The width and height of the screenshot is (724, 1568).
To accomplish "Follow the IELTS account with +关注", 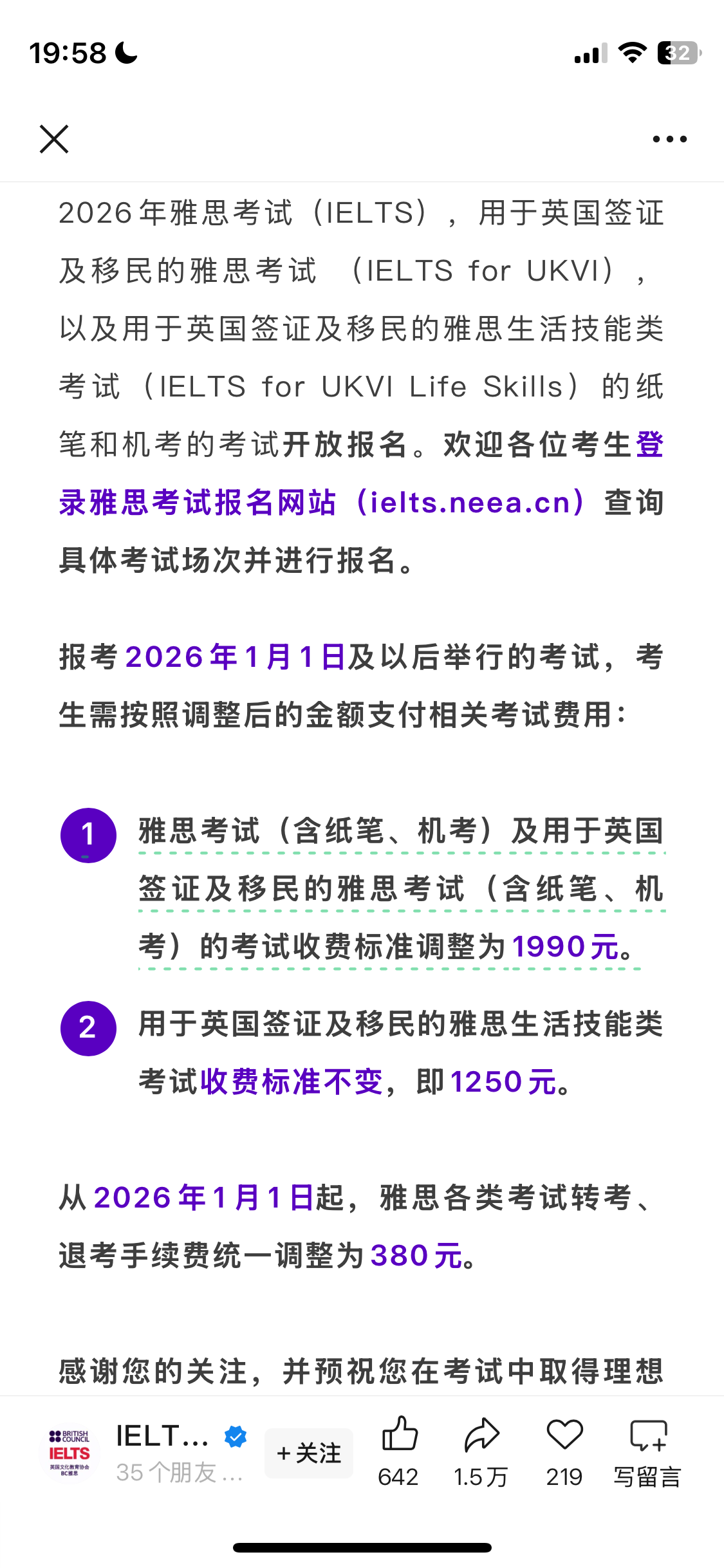I will (309, 1453).
